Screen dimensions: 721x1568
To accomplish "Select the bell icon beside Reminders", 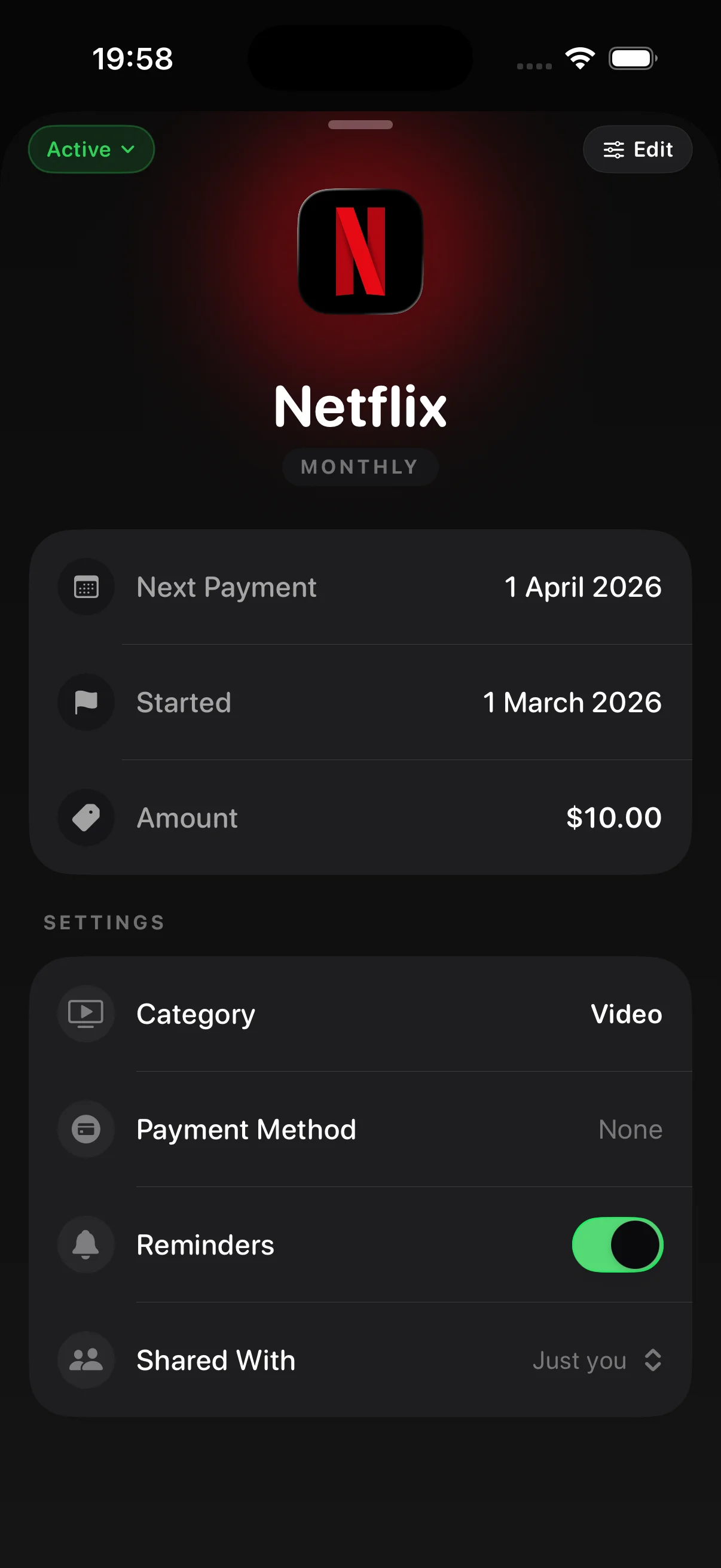I will pos(85,1244).
